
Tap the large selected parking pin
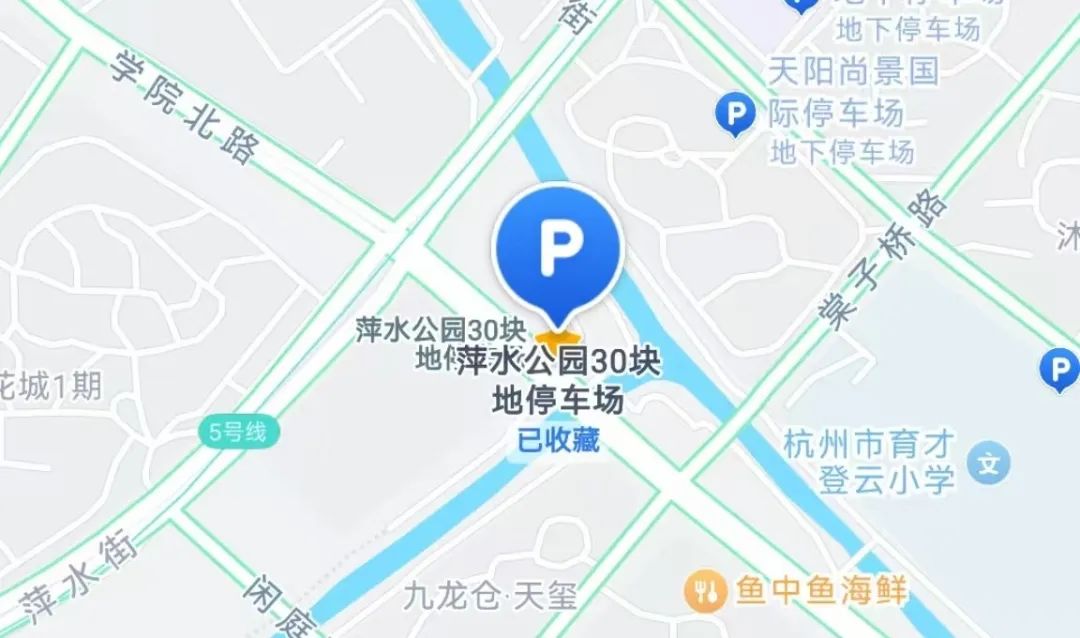point(559,248)
